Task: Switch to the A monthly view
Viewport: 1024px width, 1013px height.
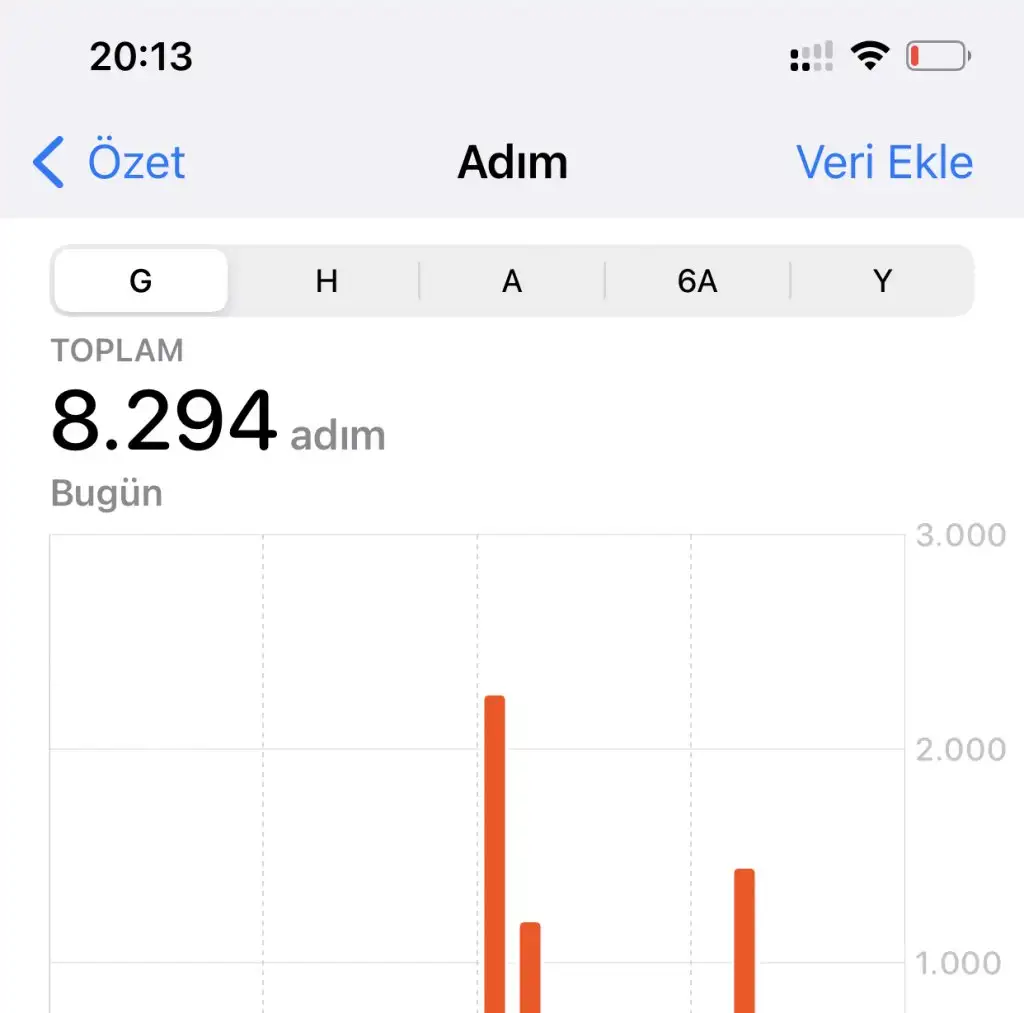Action: pos(512,281)
